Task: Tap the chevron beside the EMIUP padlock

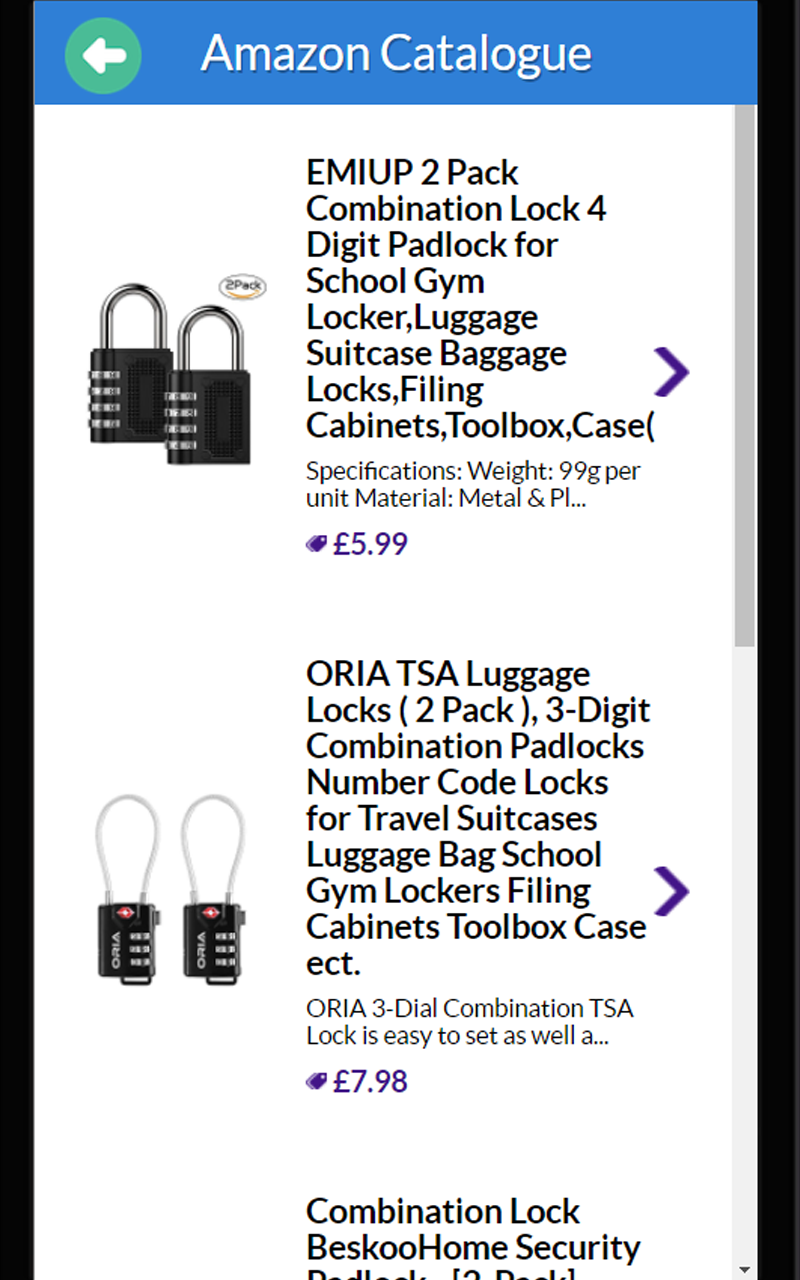Action: (x=671, y=372)
